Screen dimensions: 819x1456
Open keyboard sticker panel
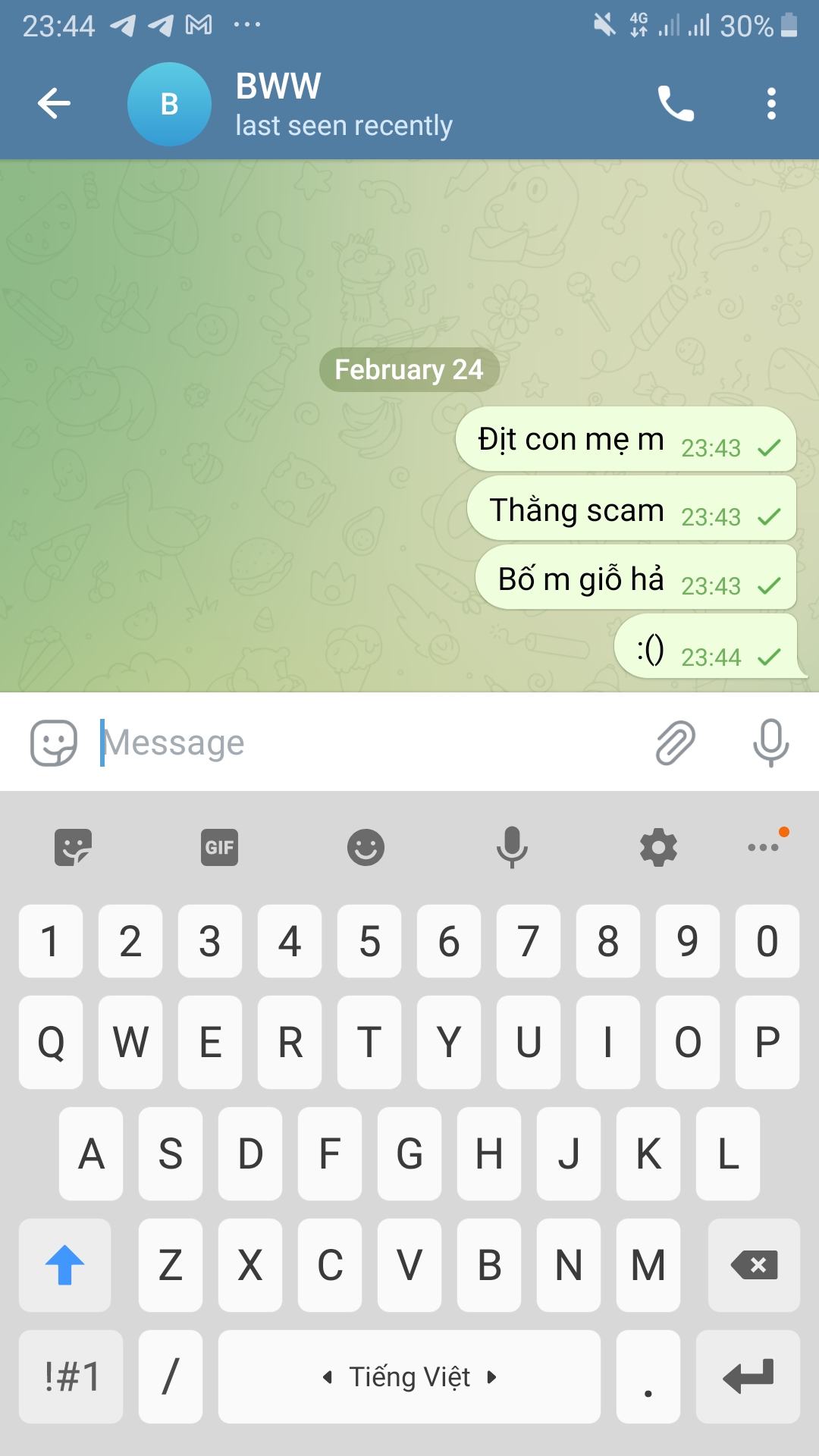[73, 847]
